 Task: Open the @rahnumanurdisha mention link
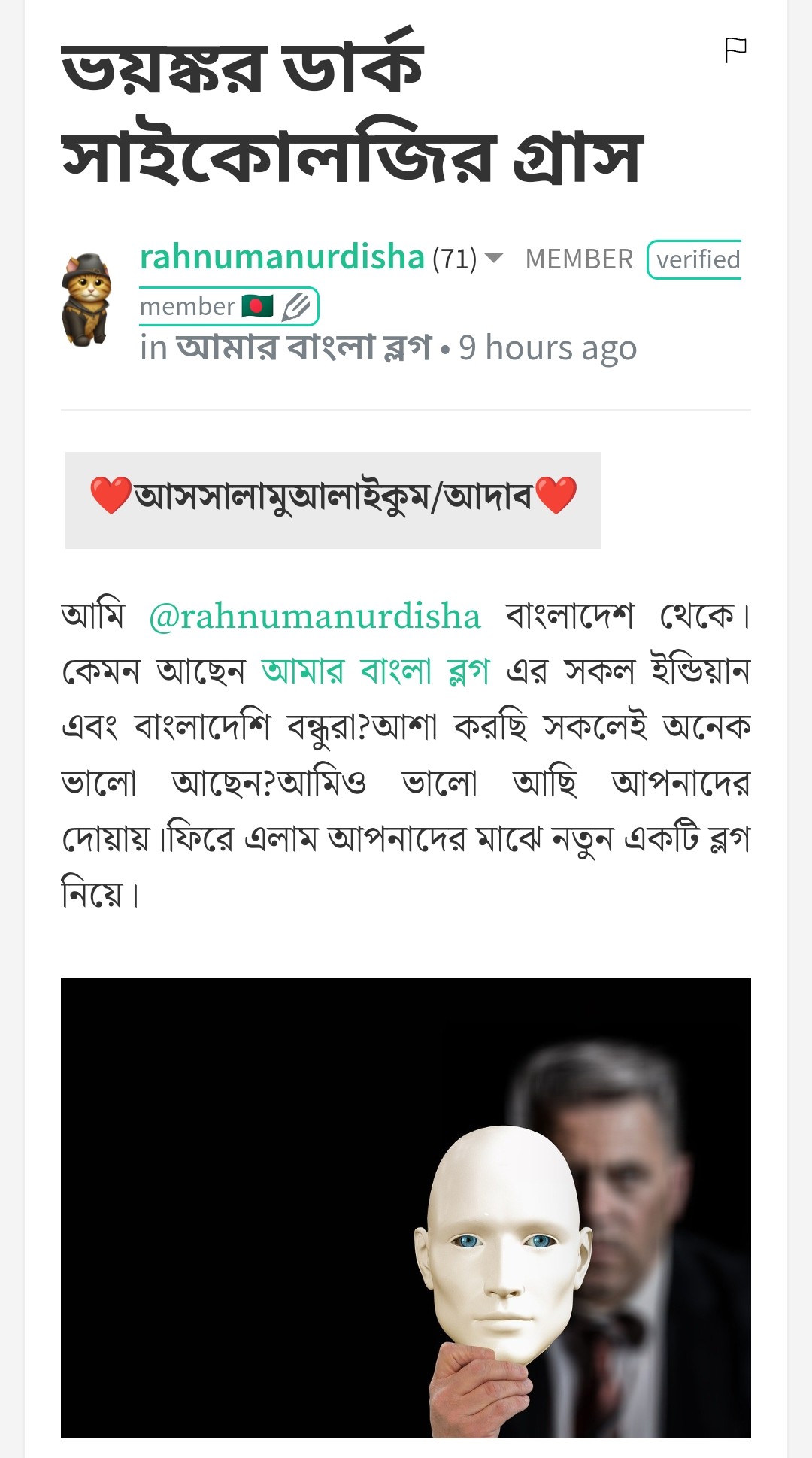314,617
